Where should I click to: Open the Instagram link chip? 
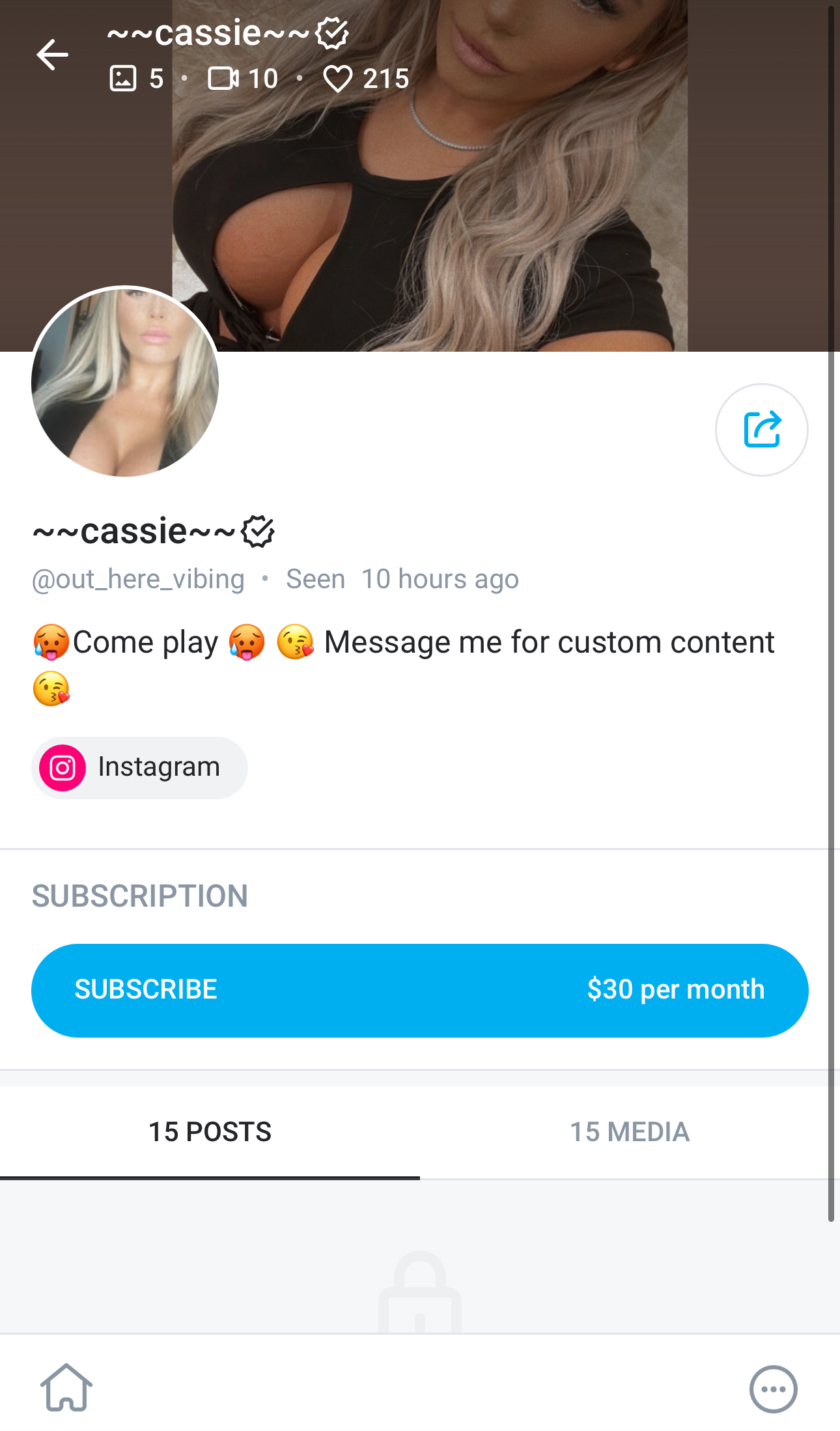139,767
